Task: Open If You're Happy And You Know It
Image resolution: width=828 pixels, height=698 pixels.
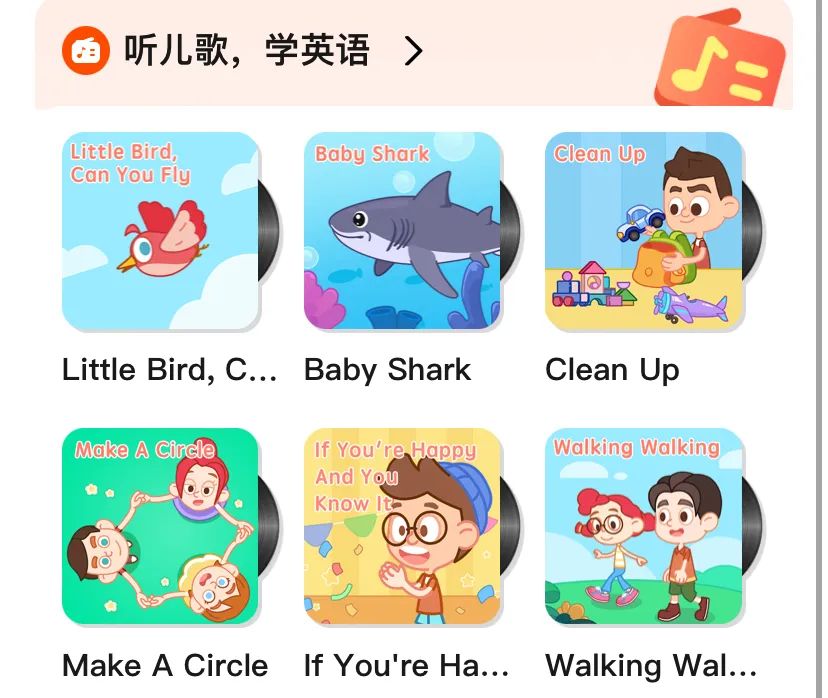Action: (x=403, y=527)
